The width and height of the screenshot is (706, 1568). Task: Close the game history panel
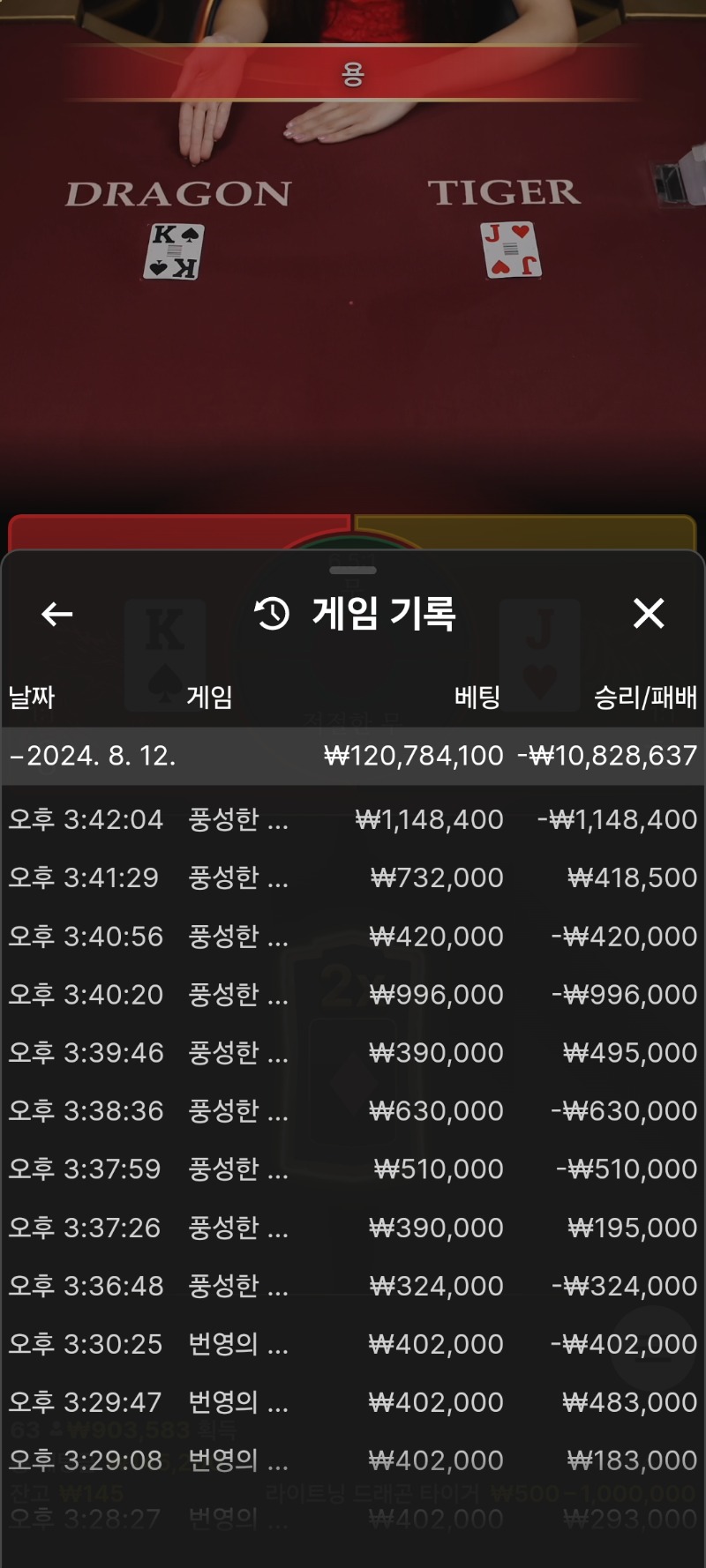point(649,613)
